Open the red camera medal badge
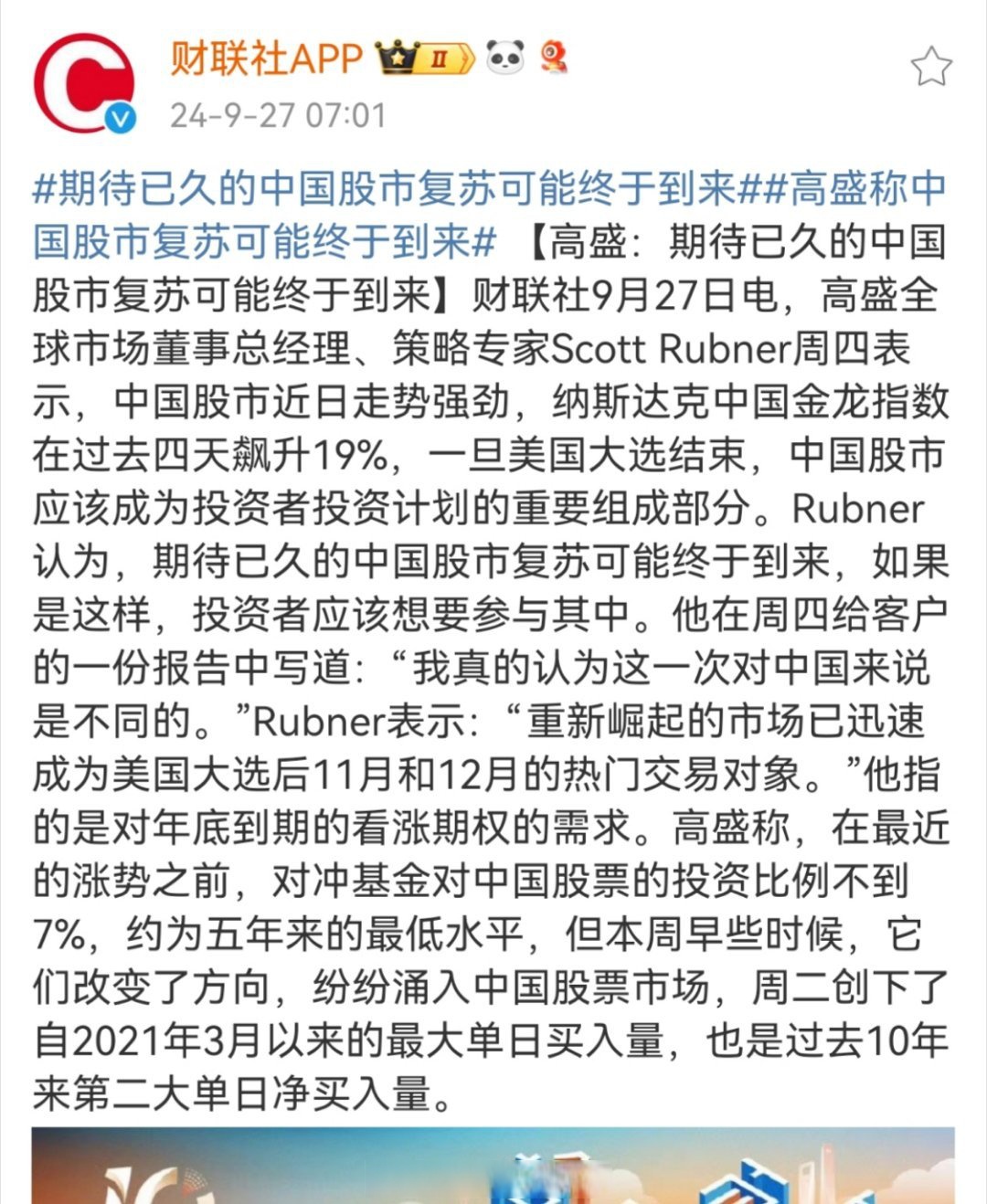 click(x=556, y=58)
